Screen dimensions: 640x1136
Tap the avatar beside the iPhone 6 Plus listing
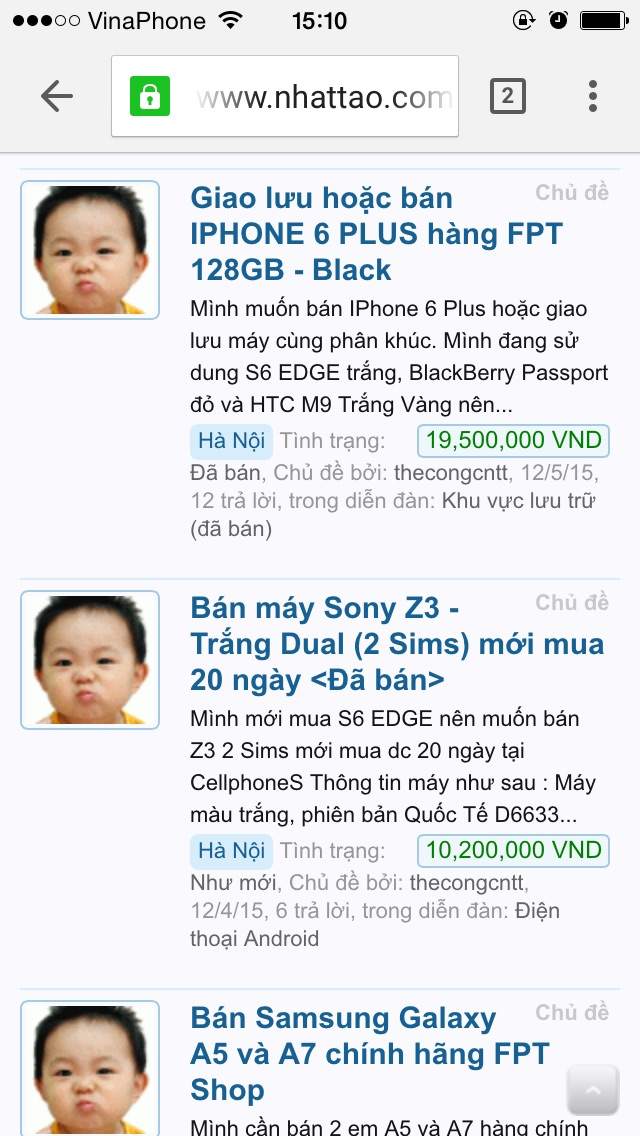pyautogui.click(x=90, y=250)
